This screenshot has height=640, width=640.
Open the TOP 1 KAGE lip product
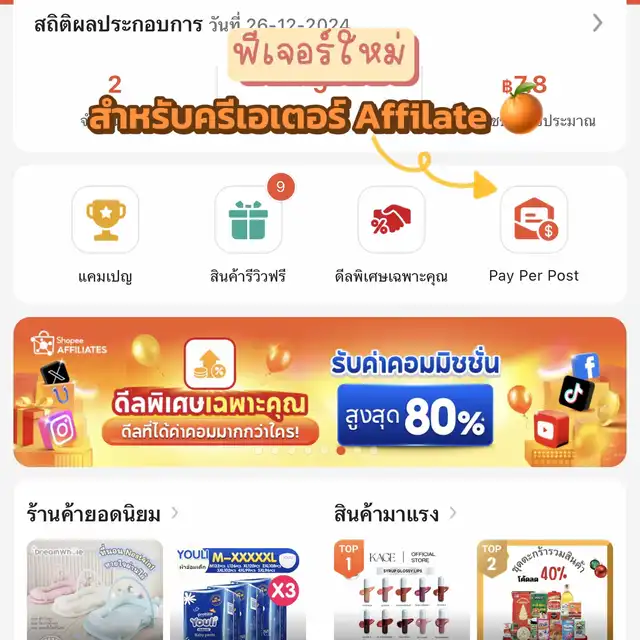[x=389, y=590]
